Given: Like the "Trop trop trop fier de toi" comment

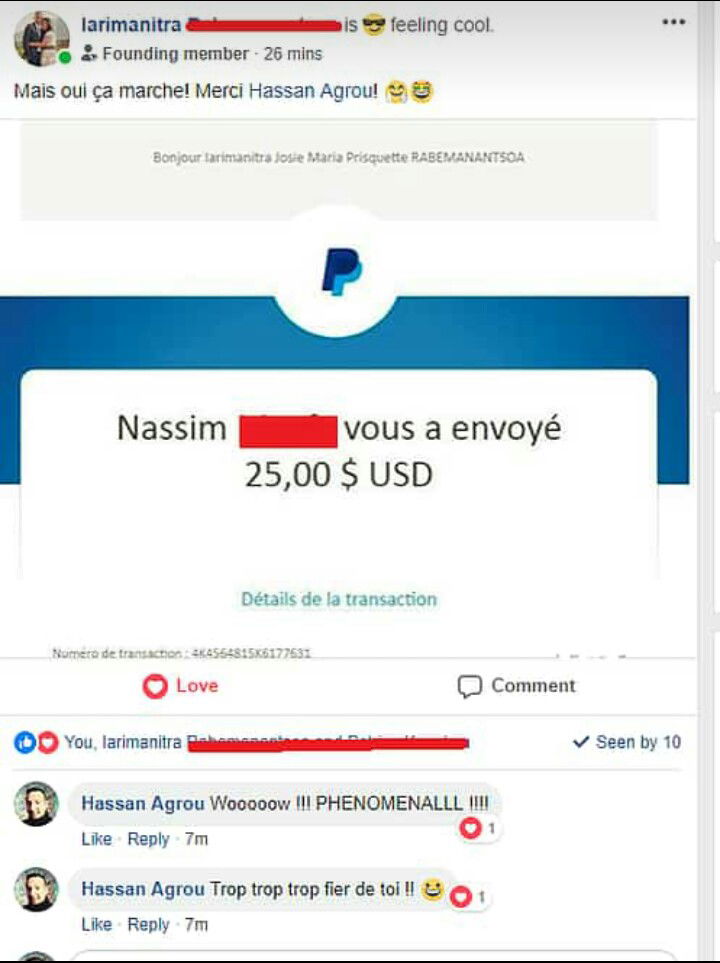Looking at the screenshot, I should (x=96, y=925).
